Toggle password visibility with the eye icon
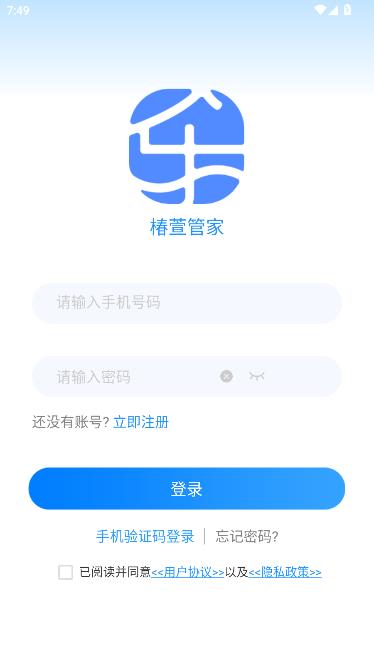This screenshot has width=374, height=666. pyautogui.click(x=256, y=376)
